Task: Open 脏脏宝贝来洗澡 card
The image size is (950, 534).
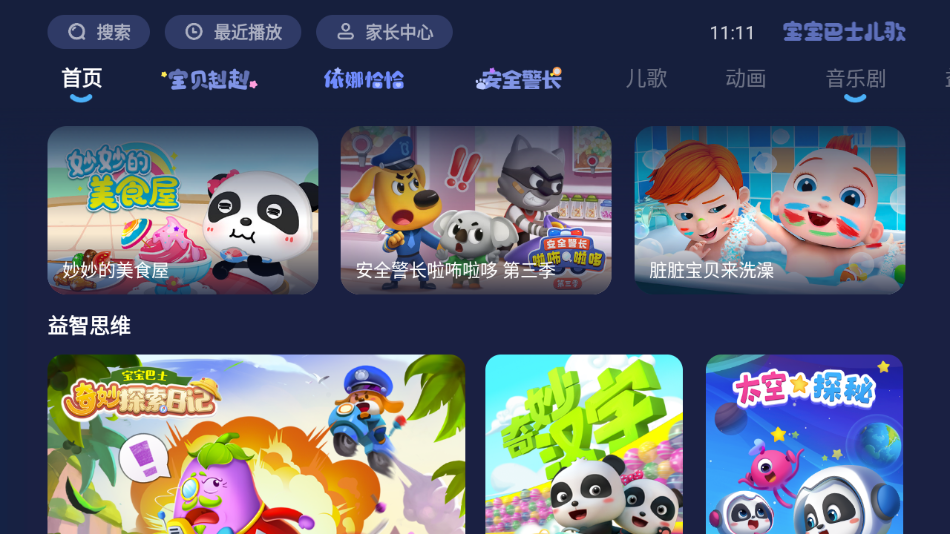Action: 770,210
